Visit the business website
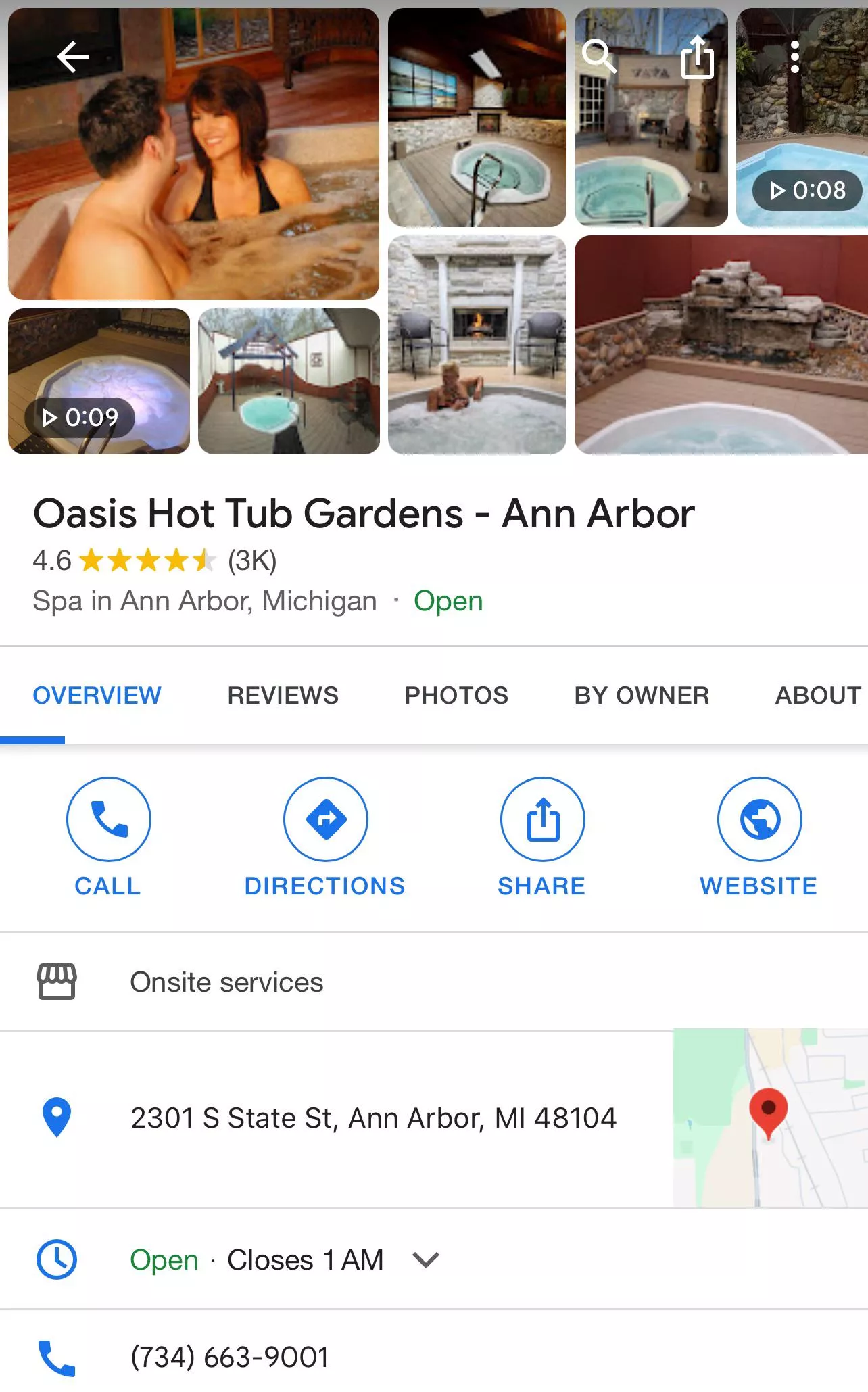 pos(759,837)
